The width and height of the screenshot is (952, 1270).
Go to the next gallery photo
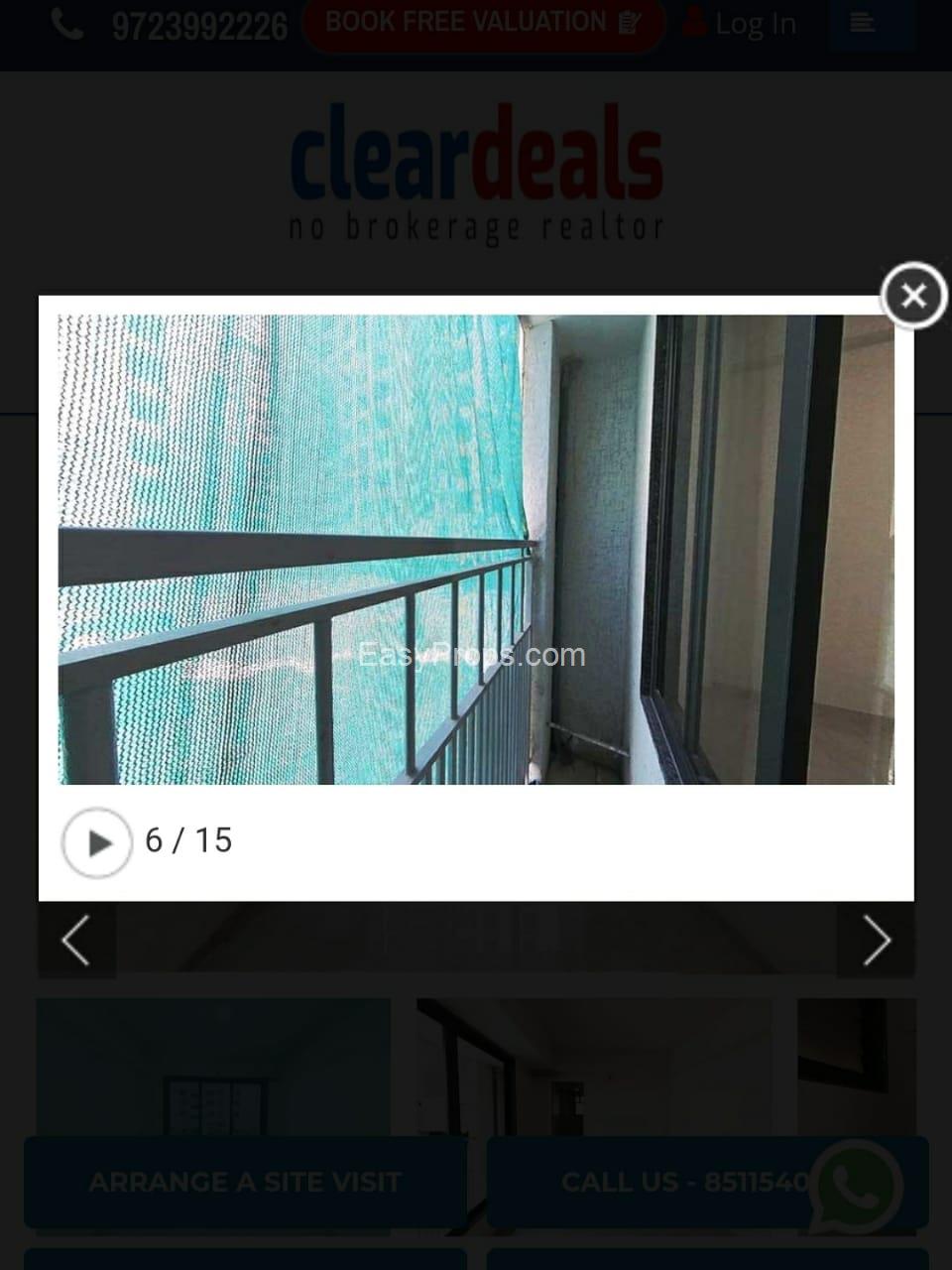click(x=876, y=940)
